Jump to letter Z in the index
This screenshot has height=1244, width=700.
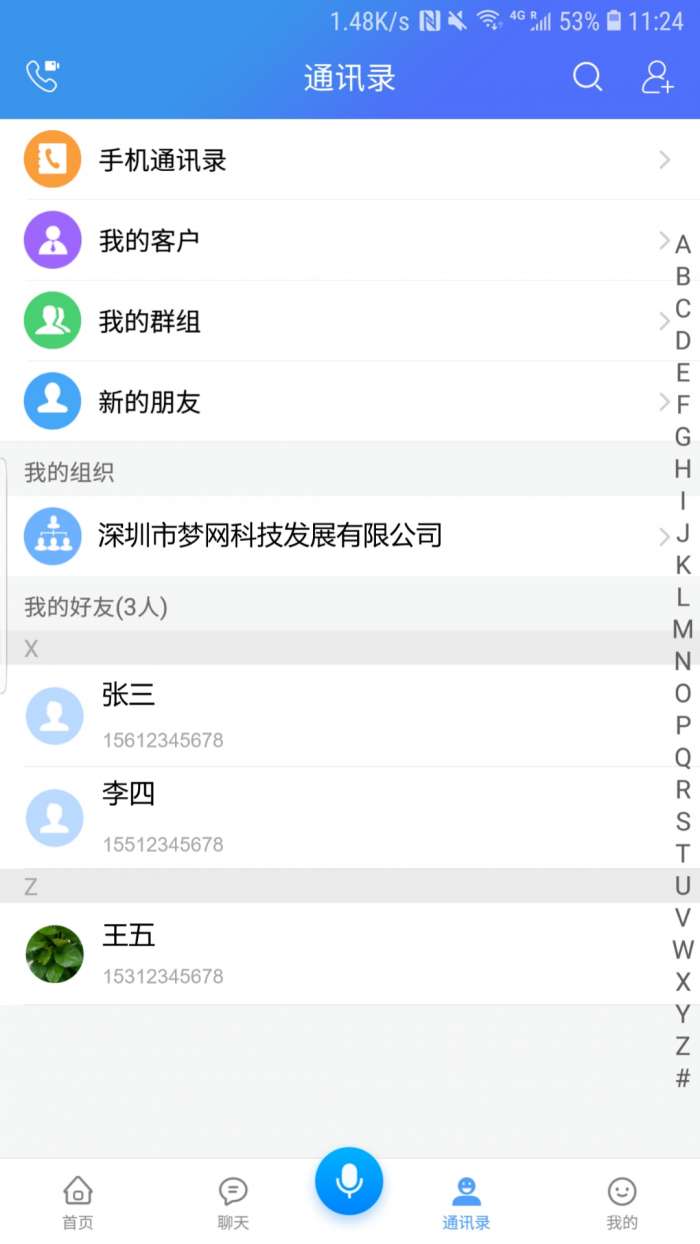pos(683,1046)
